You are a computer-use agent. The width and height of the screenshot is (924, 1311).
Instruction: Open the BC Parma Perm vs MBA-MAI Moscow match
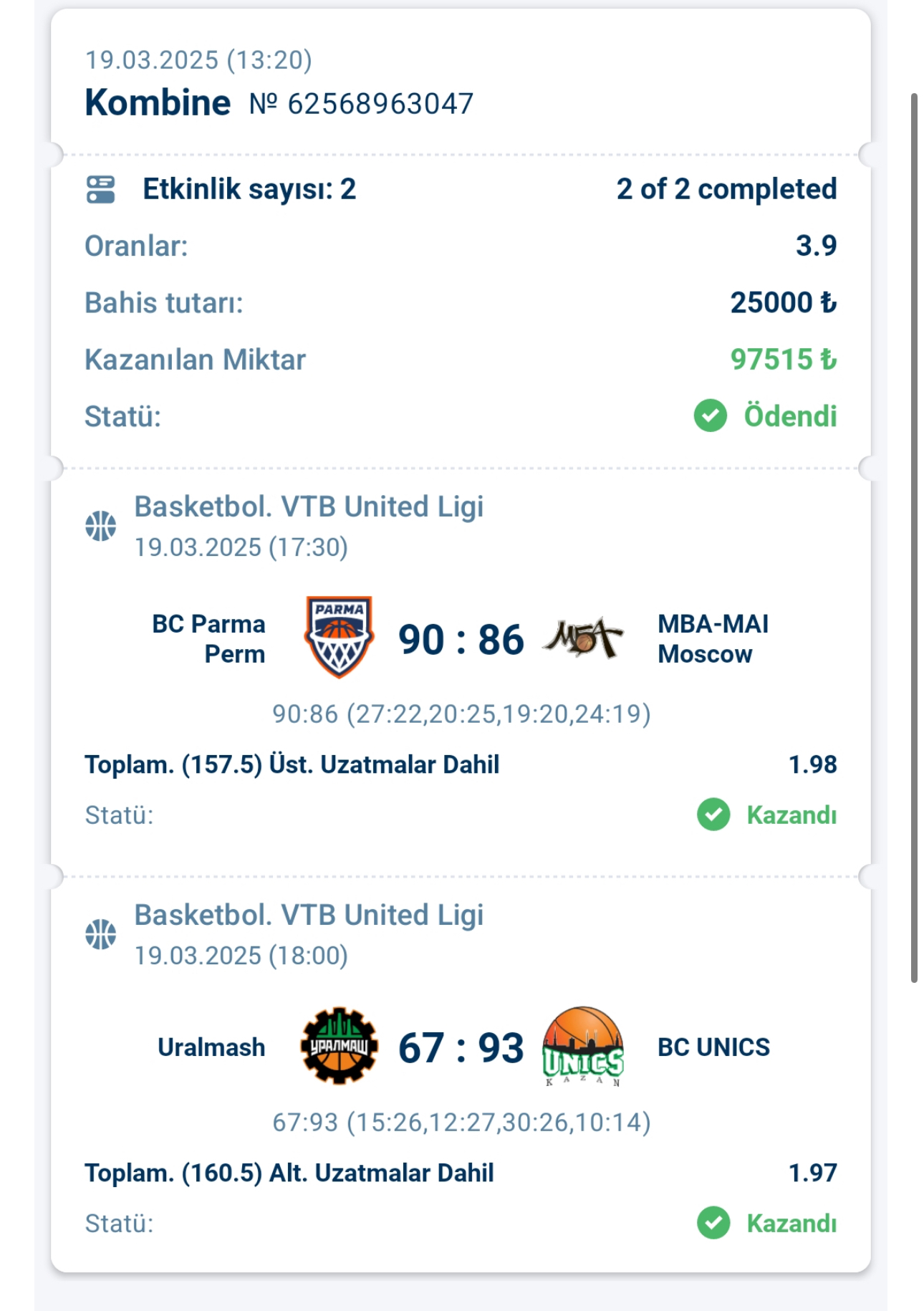point(461,639)
